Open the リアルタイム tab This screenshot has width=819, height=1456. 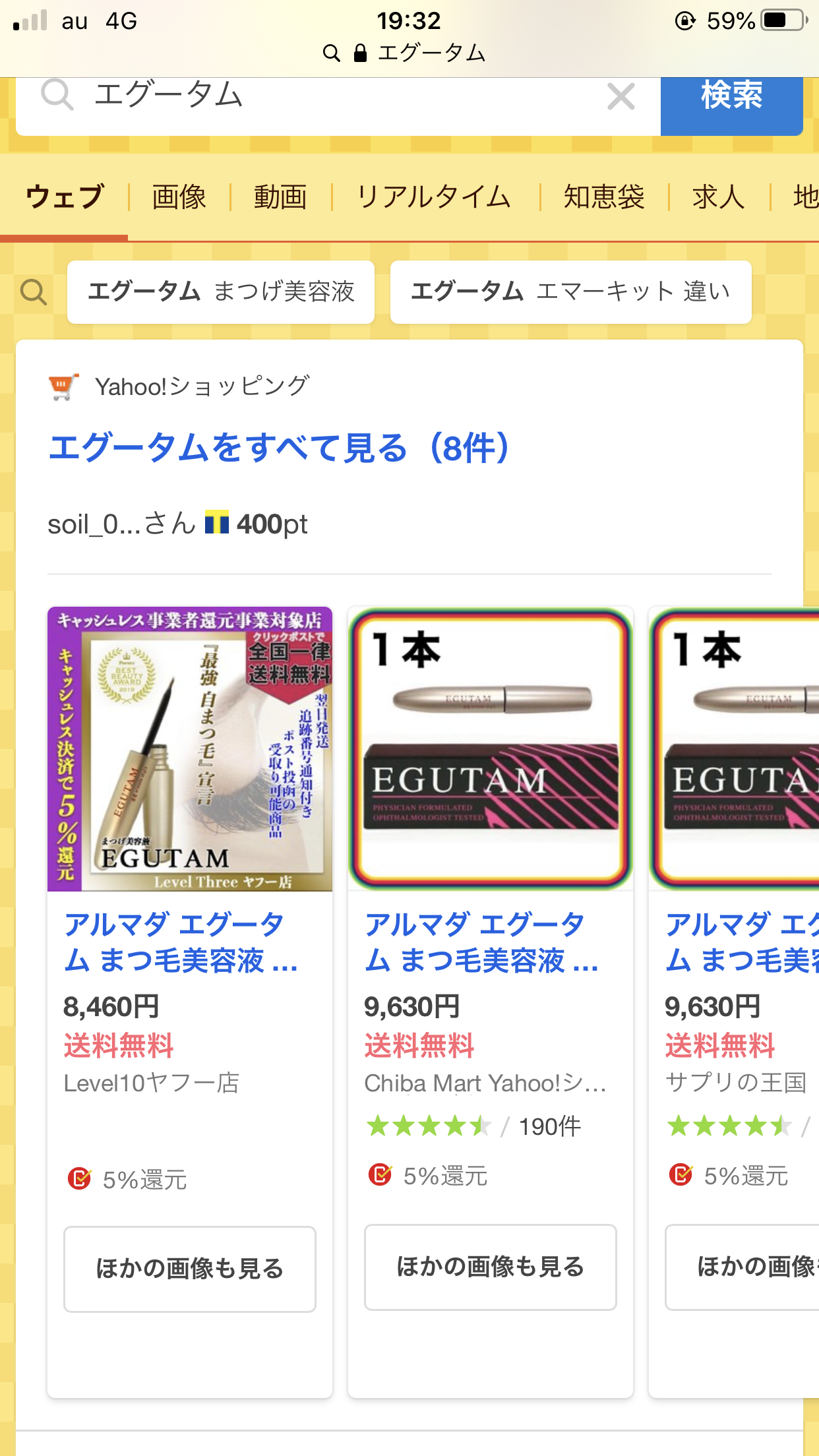(434, 197)
